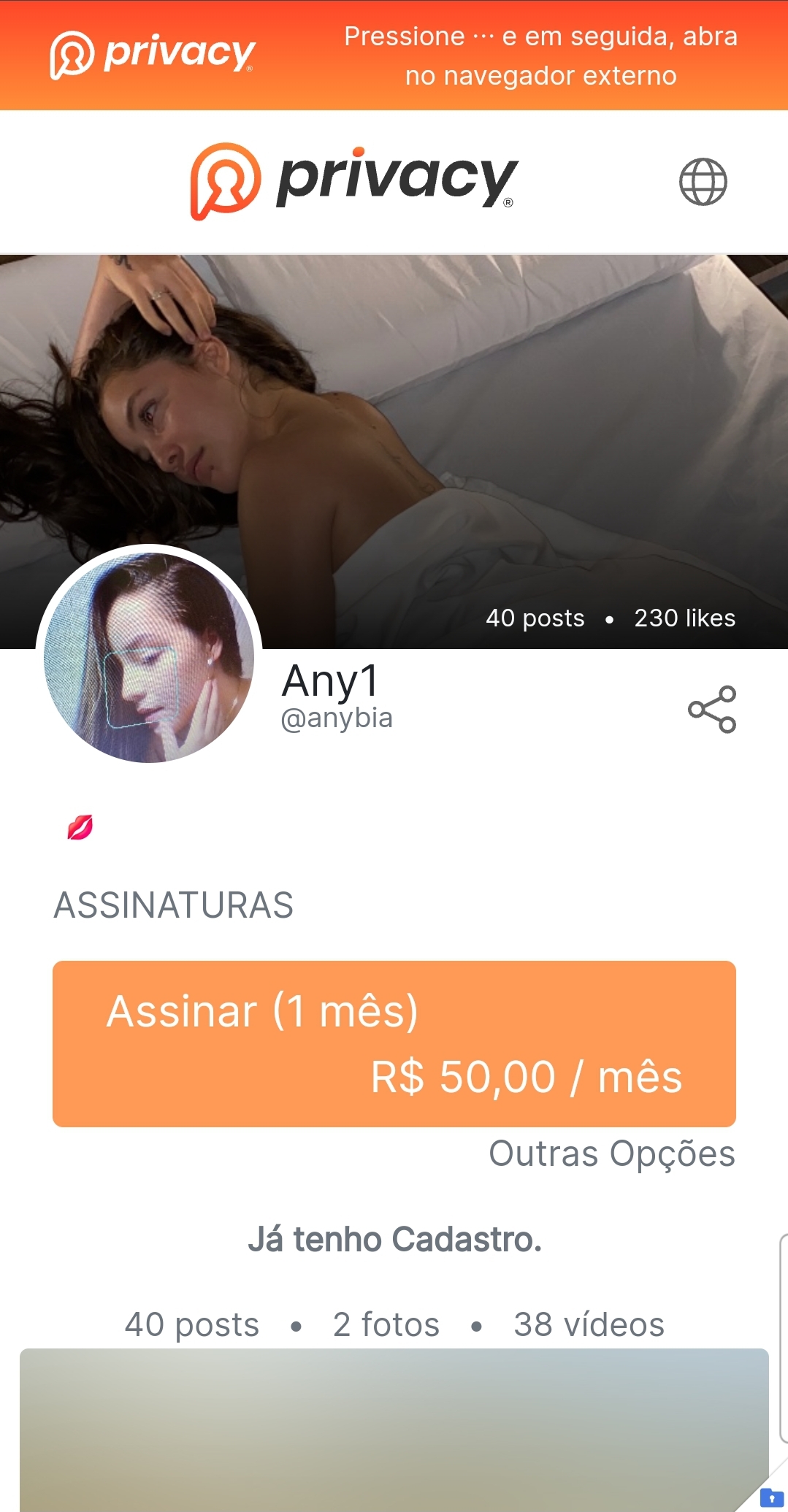
Task: Tap Já tenho Cadastro to log in
Action: [394, 1240]
